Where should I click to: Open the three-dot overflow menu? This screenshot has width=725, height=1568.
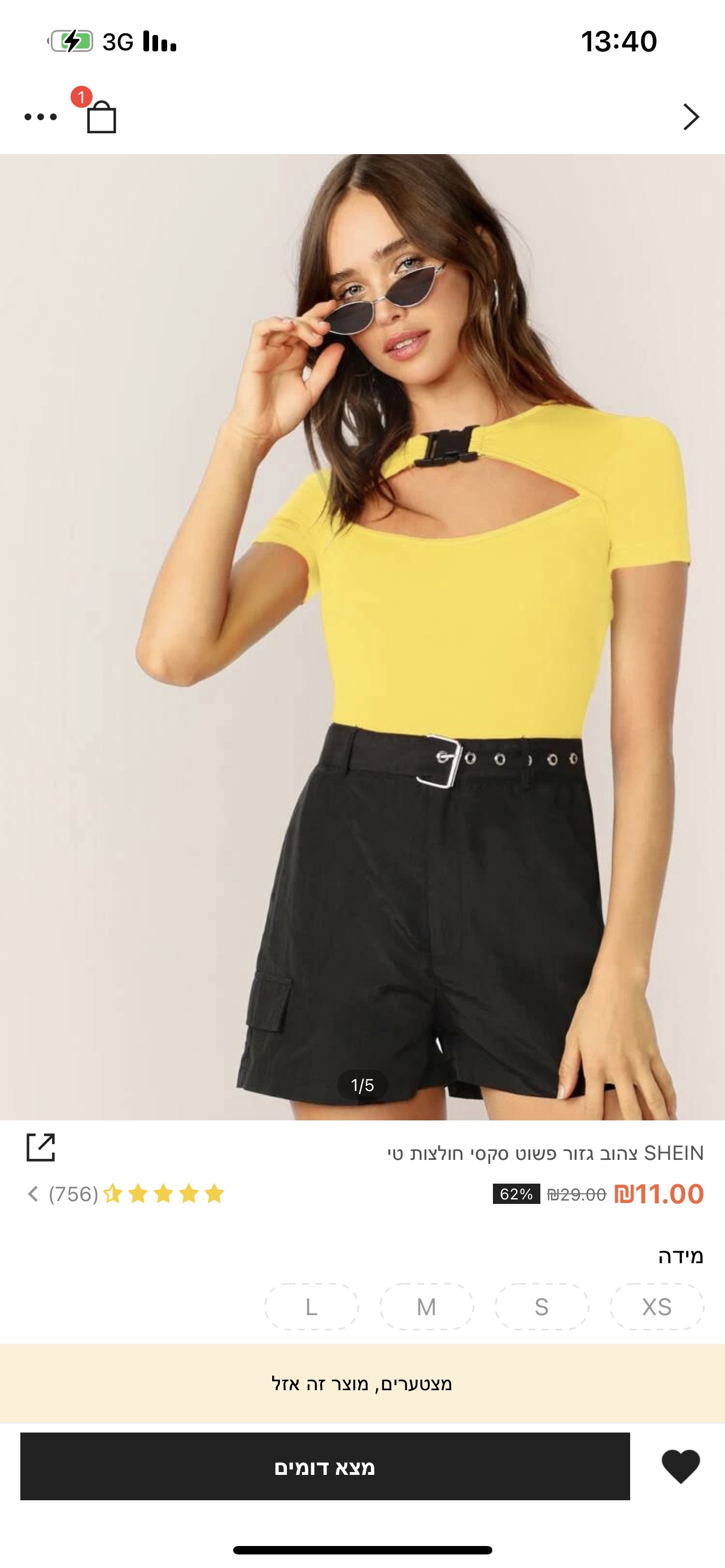pyautogui.click(x=41, y=117)
